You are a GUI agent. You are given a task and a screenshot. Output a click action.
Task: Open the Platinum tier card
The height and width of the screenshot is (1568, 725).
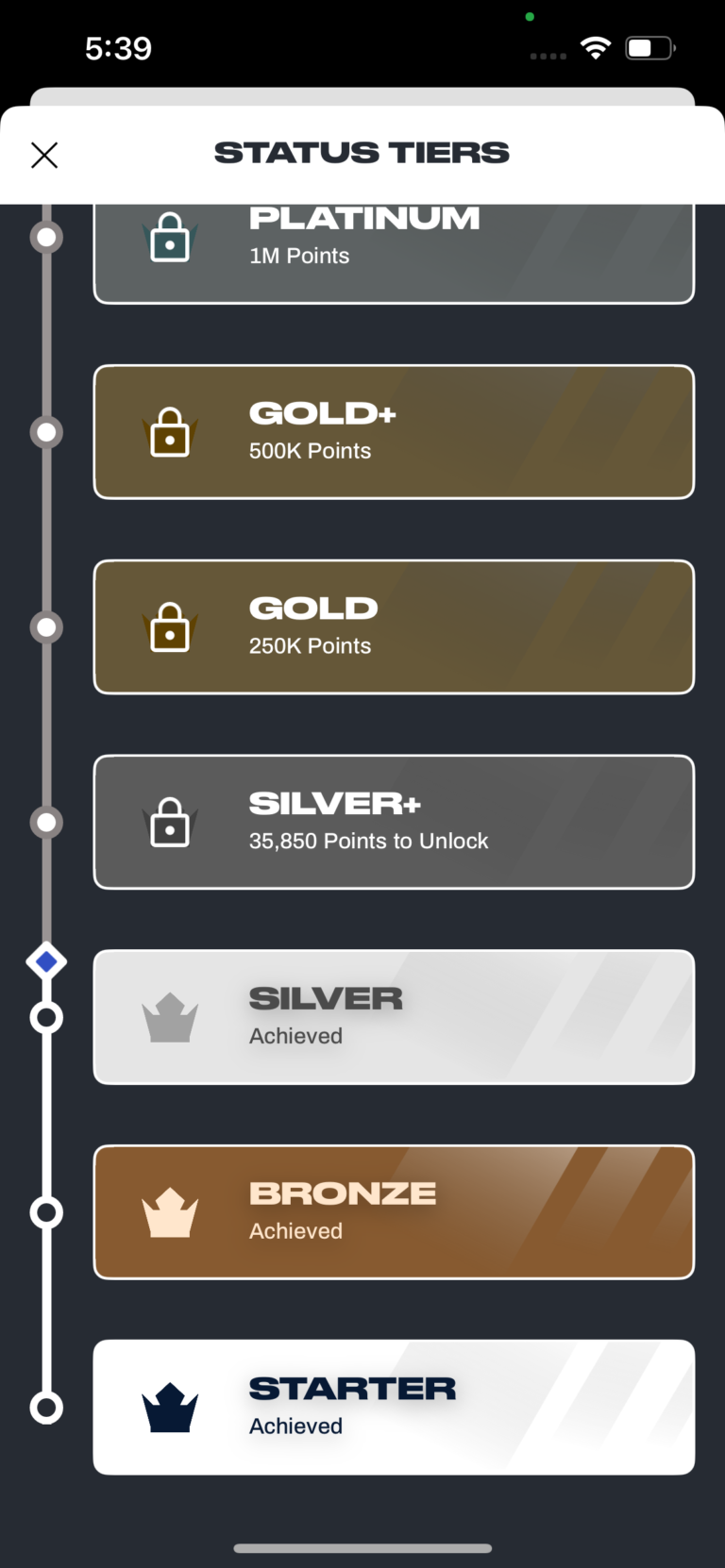(394, 253)
